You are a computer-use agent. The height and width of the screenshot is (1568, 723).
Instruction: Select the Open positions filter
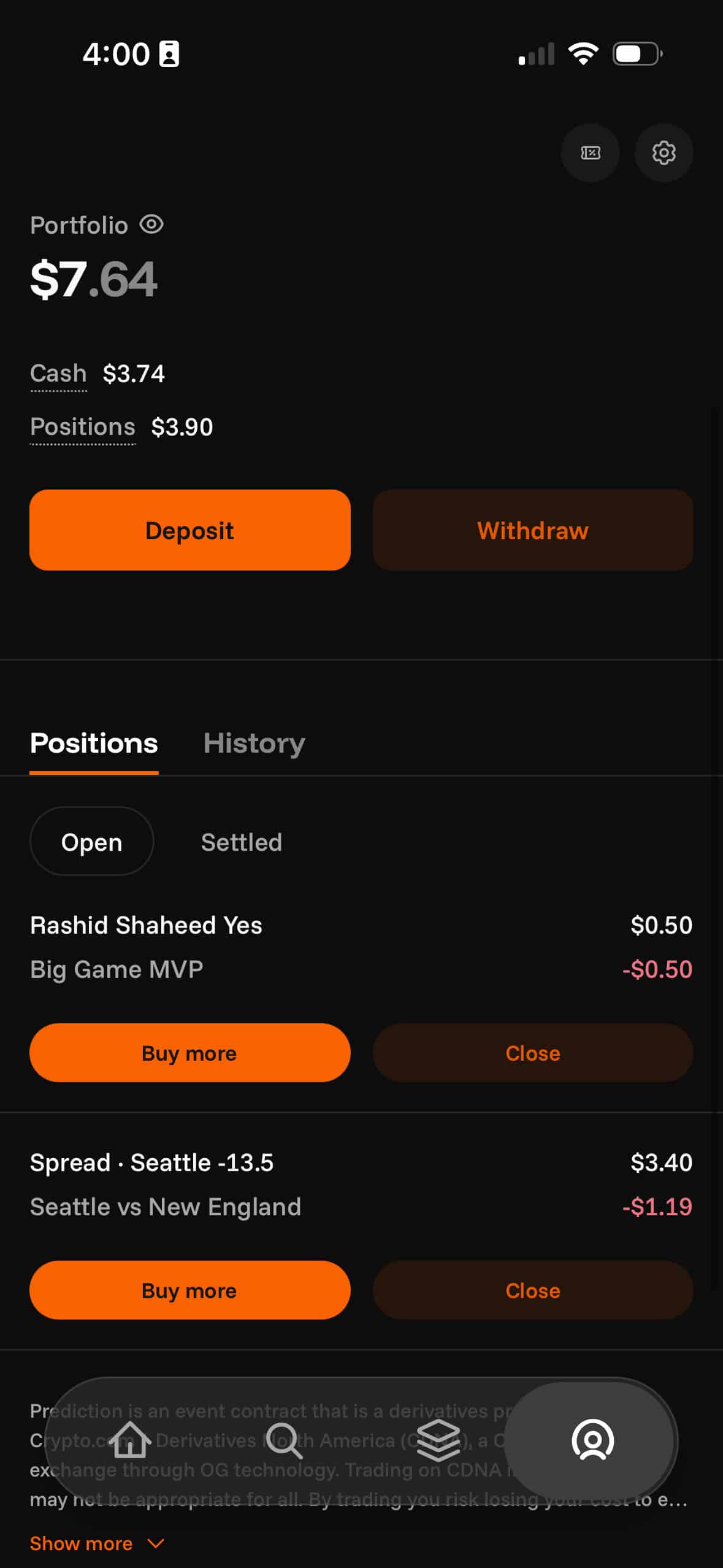91,842
